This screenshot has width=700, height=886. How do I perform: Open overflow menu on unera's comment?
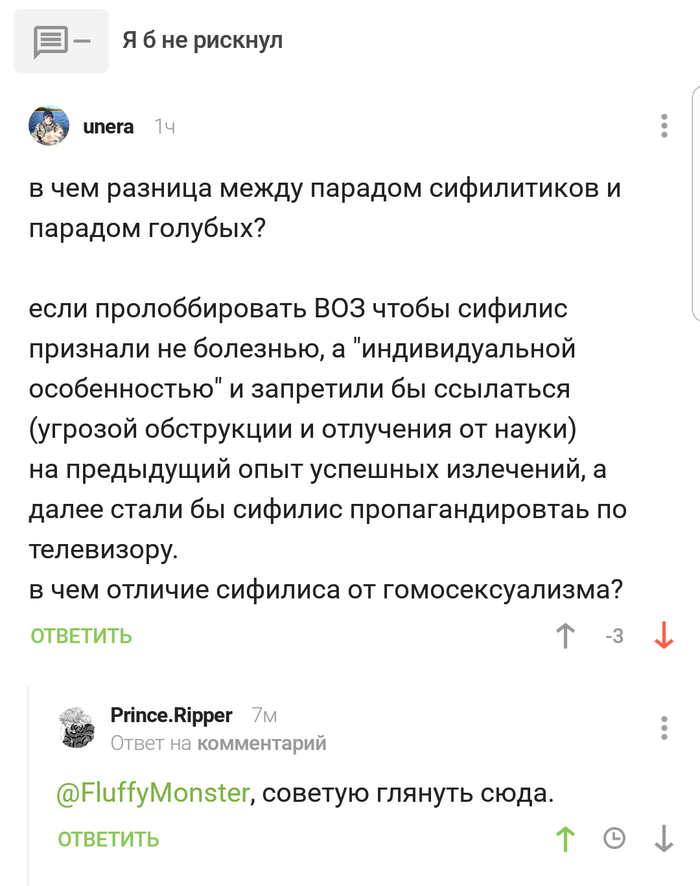pos(664,127)
